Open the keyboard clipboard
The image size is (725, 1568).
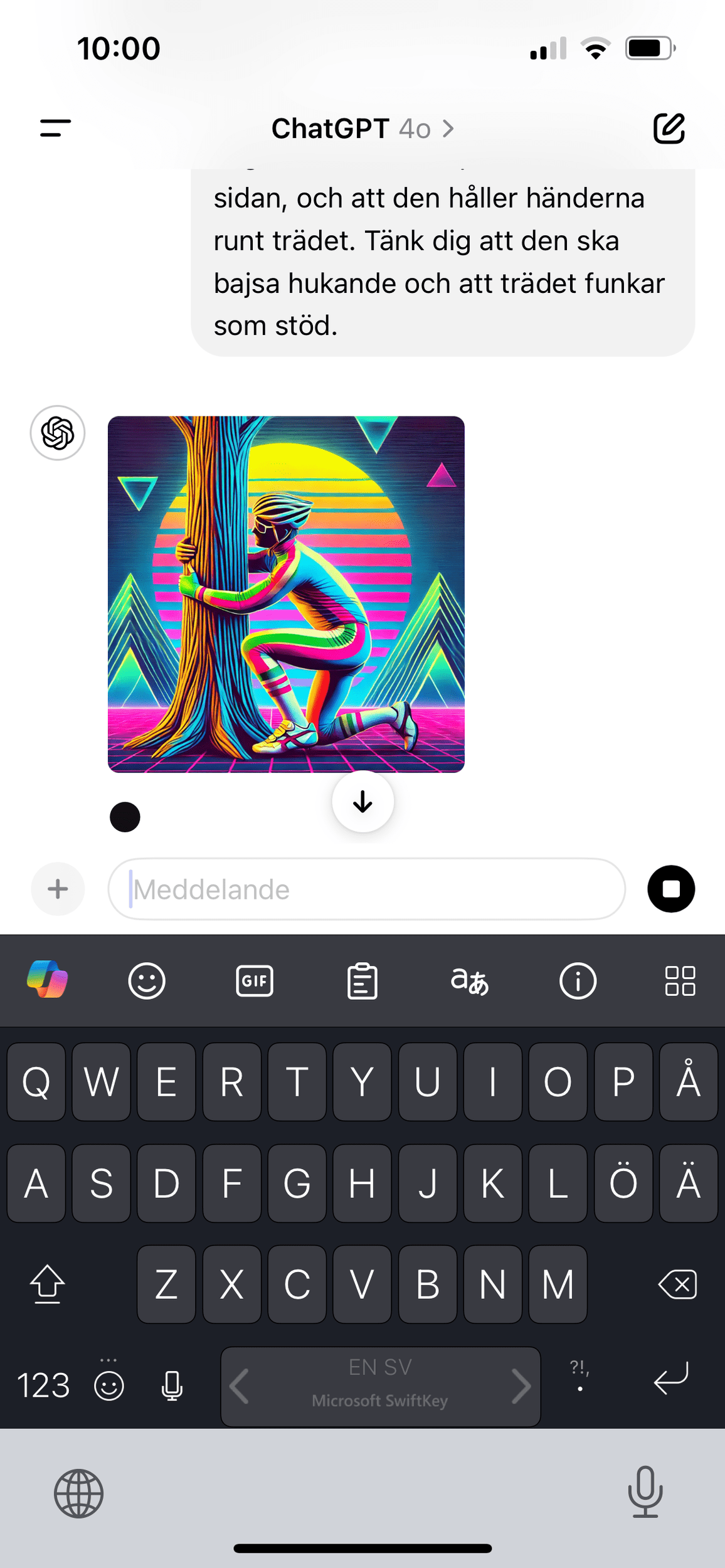click(362, 981)
